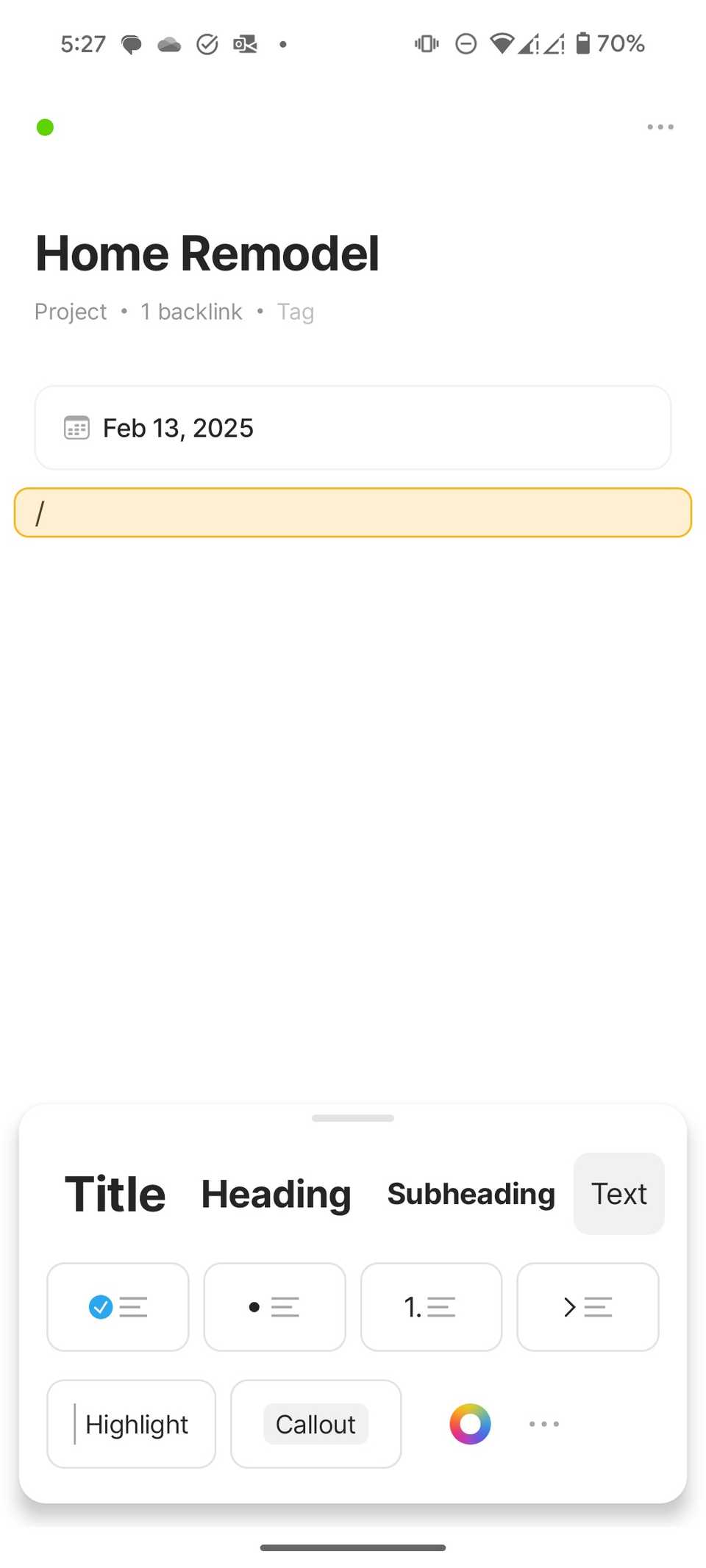The image size is (706, 1568).
Task: Select the Subheading style
Action: click(471, 1193)
